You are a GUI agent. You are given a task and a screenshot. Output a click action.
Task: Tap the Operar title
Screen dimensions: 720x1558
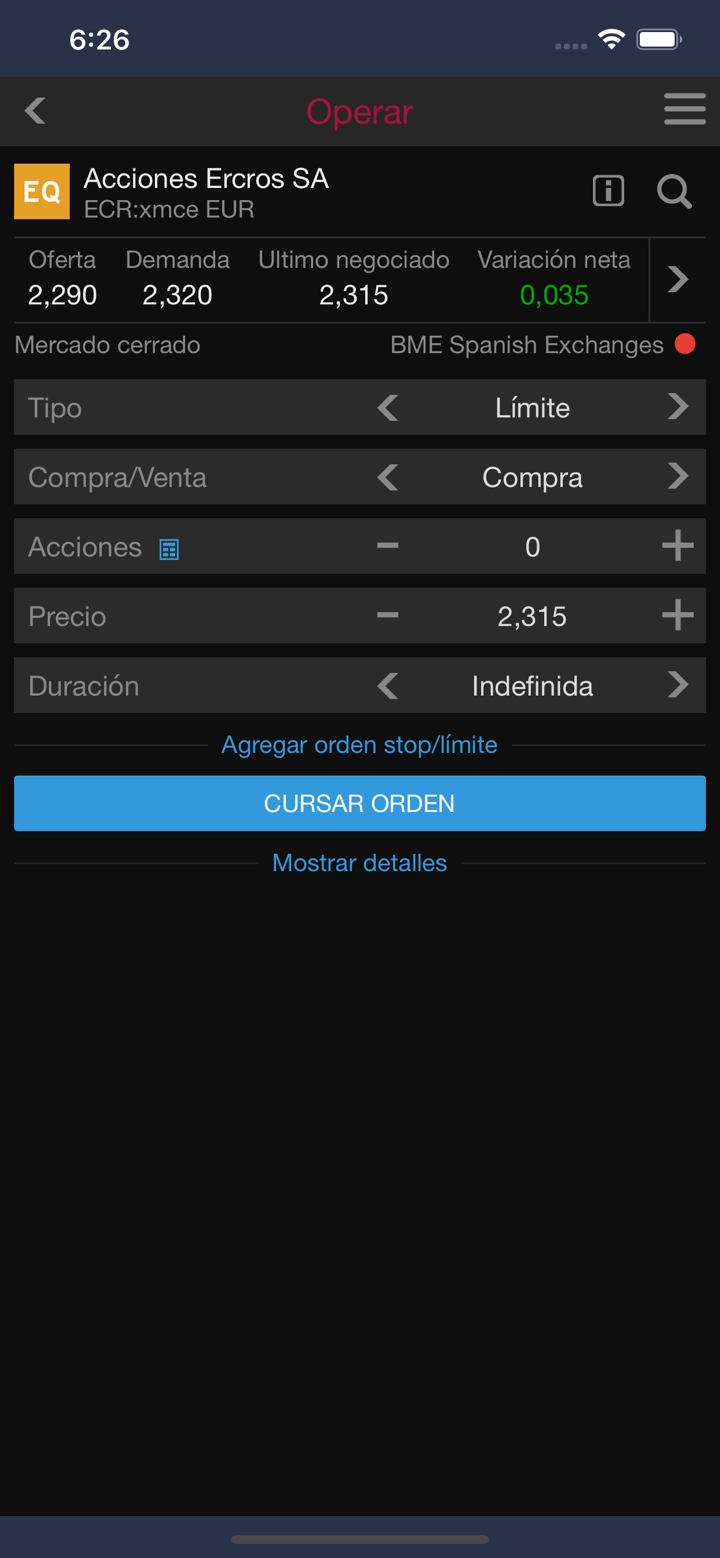(x=360, y=110)
